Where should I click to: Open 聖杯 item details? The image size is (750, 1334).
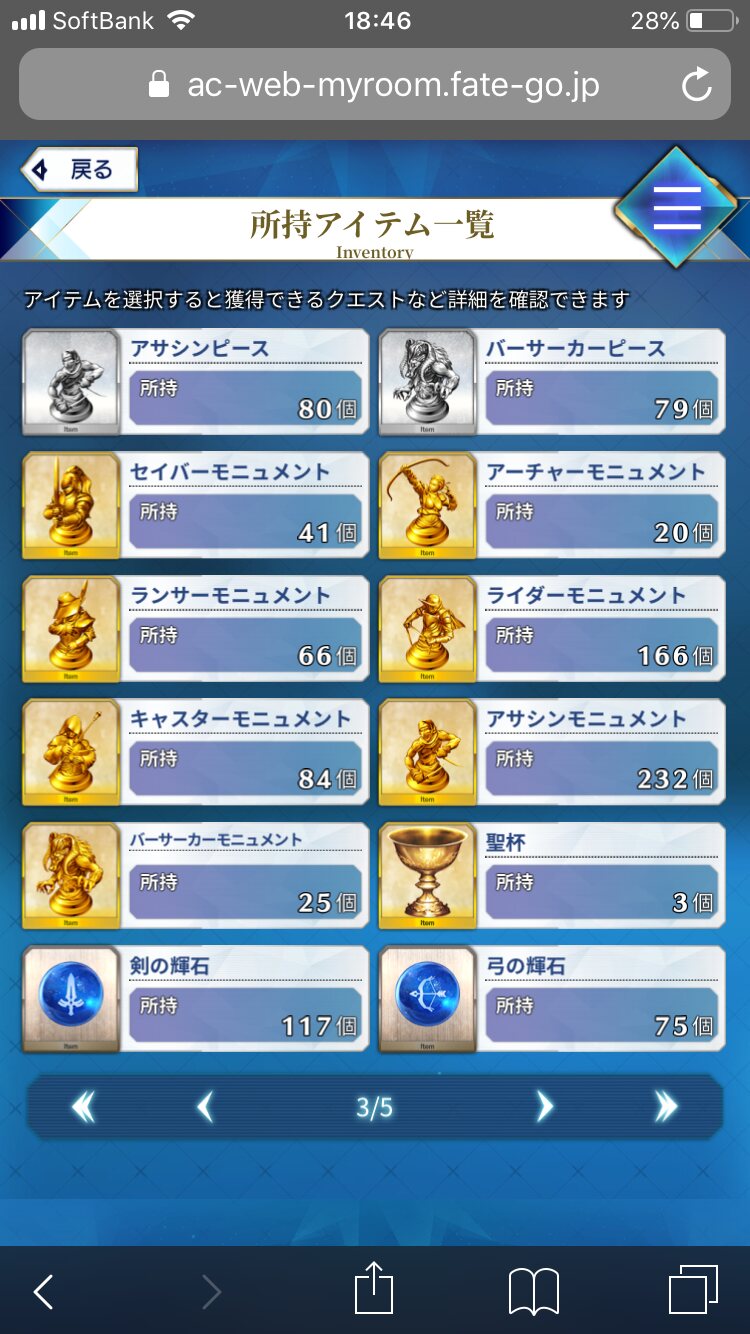coord(552,875)
